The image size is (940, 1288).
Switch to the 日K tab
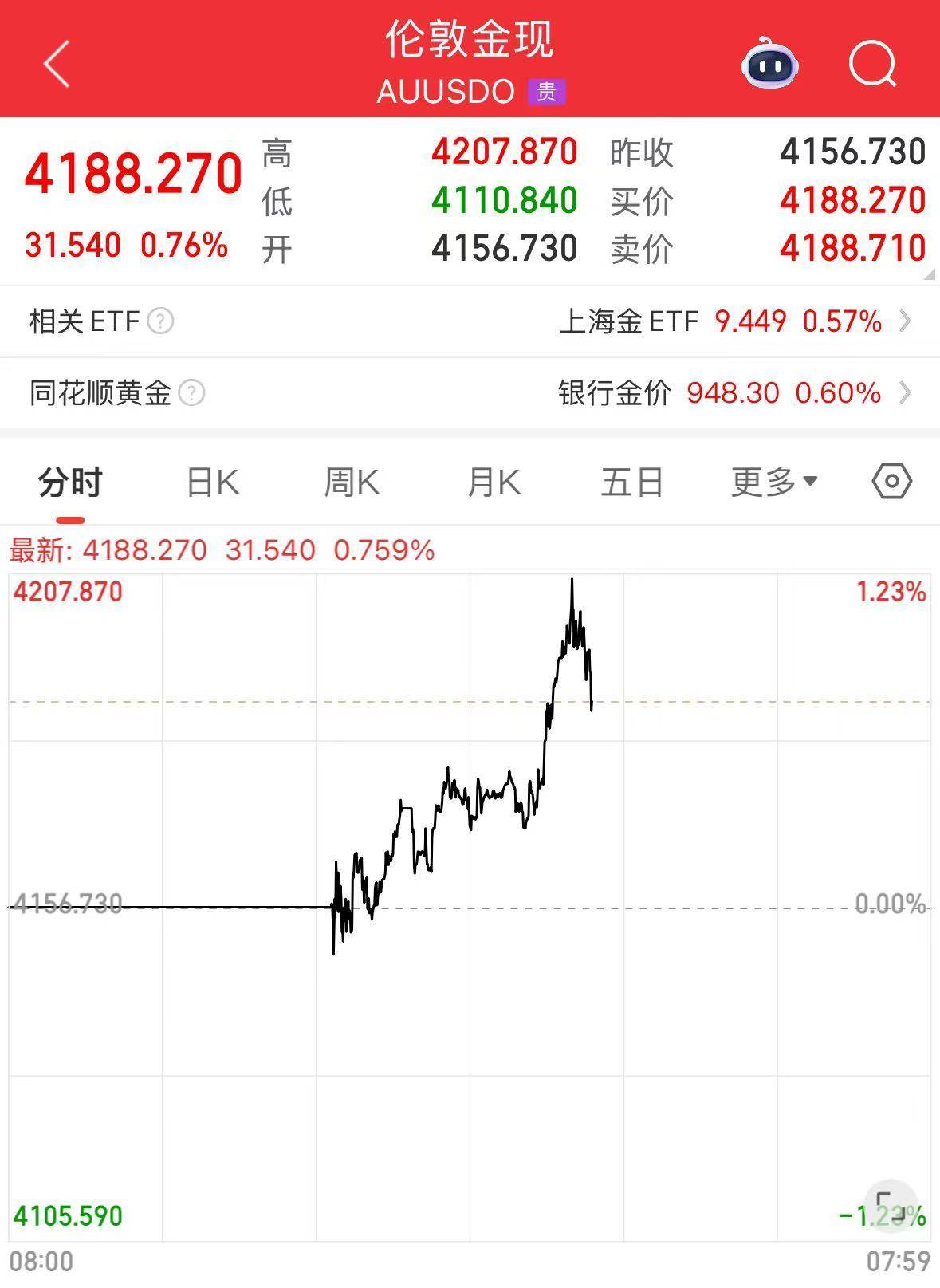tap(212, 483)
